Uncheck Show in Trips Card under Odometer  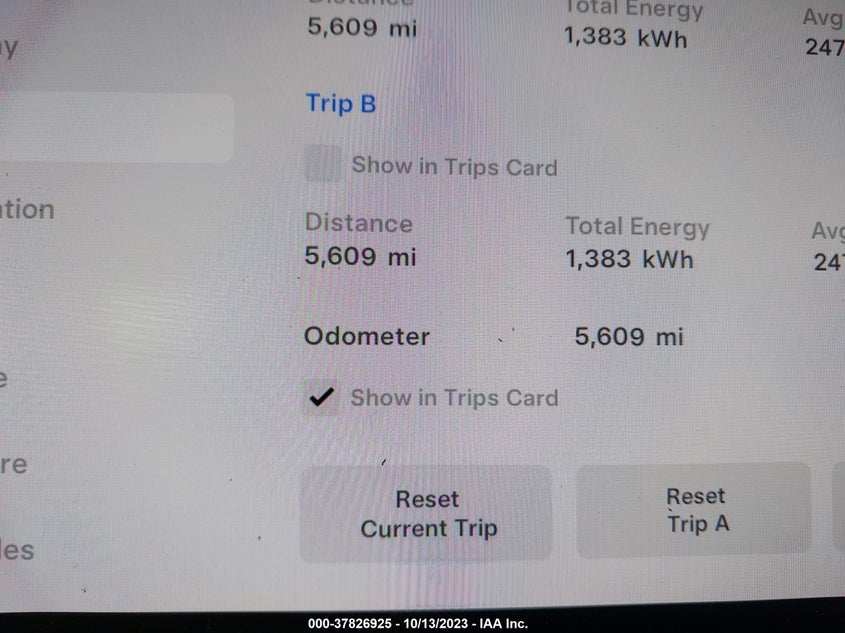click(x=321, y=398)
